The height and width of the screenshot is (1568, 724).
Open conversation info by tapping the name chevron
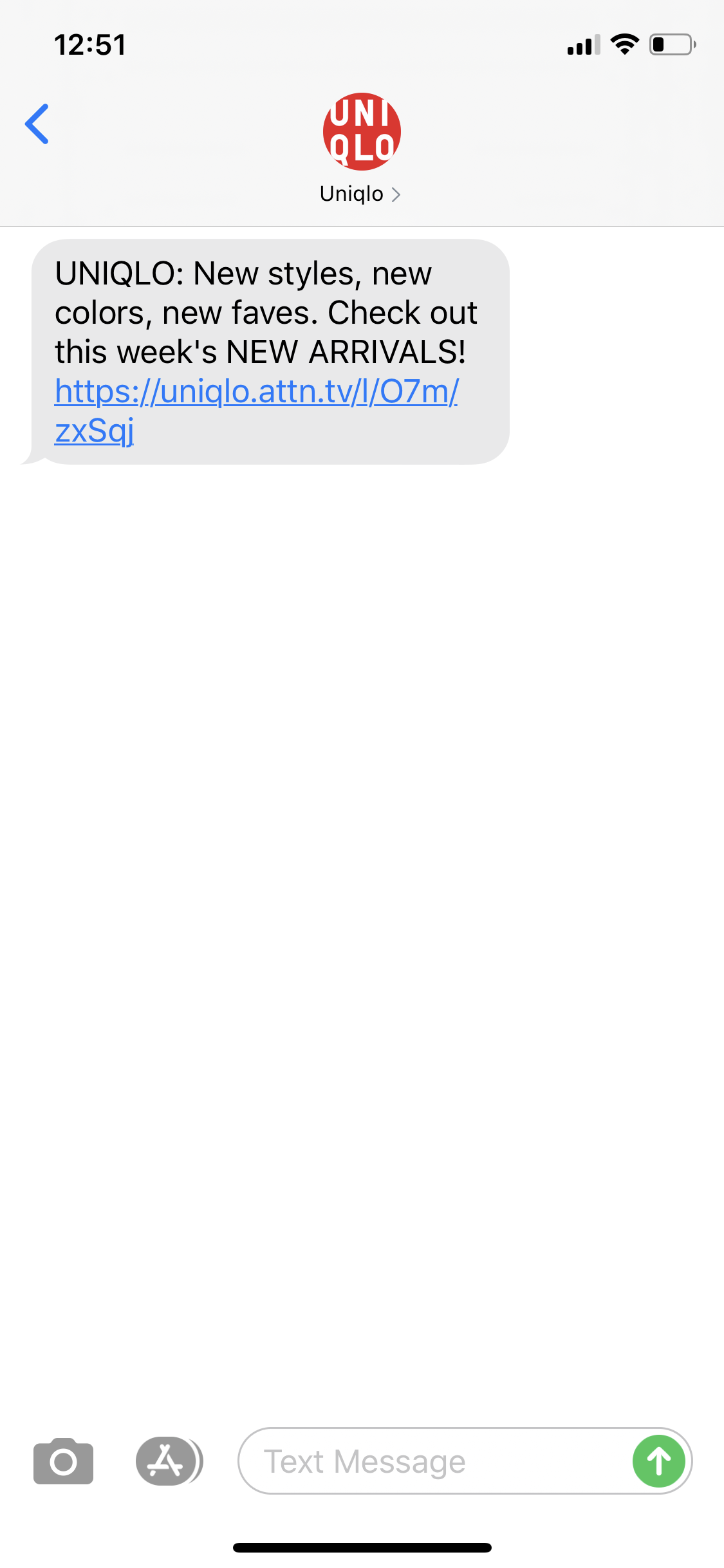[x=396, y=194]
